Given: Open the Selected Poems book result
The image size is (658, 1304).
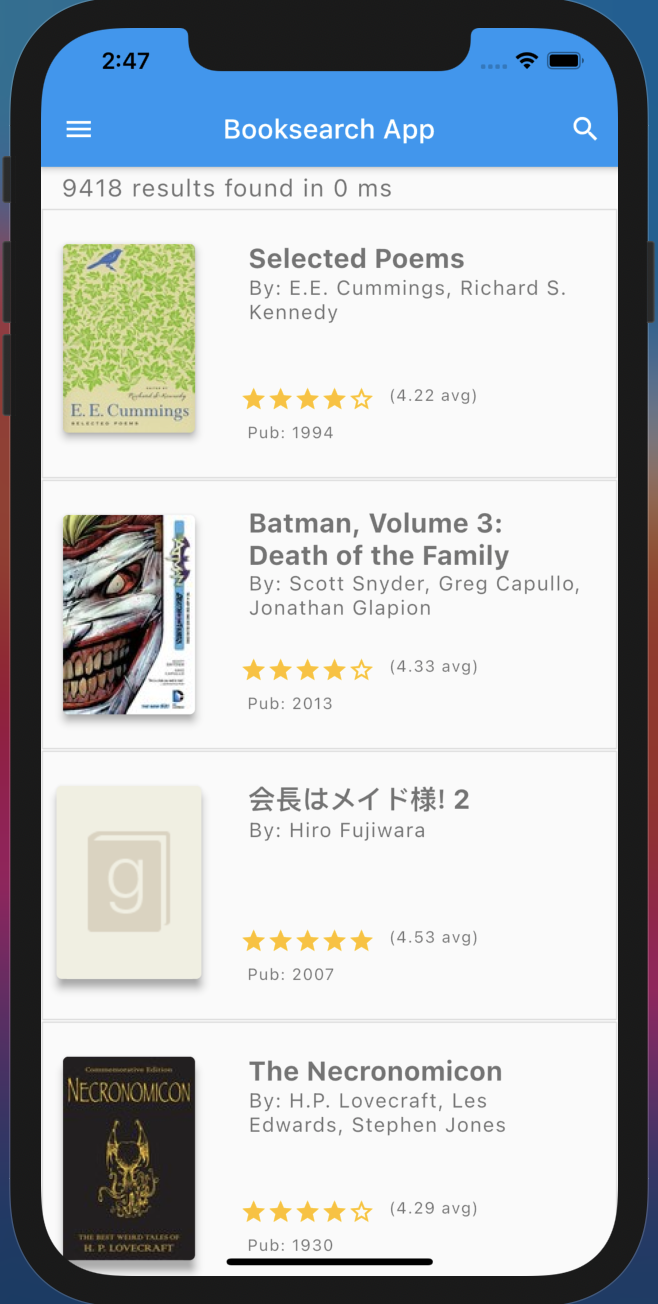Looking at the screenshot, I should point(329,344).
